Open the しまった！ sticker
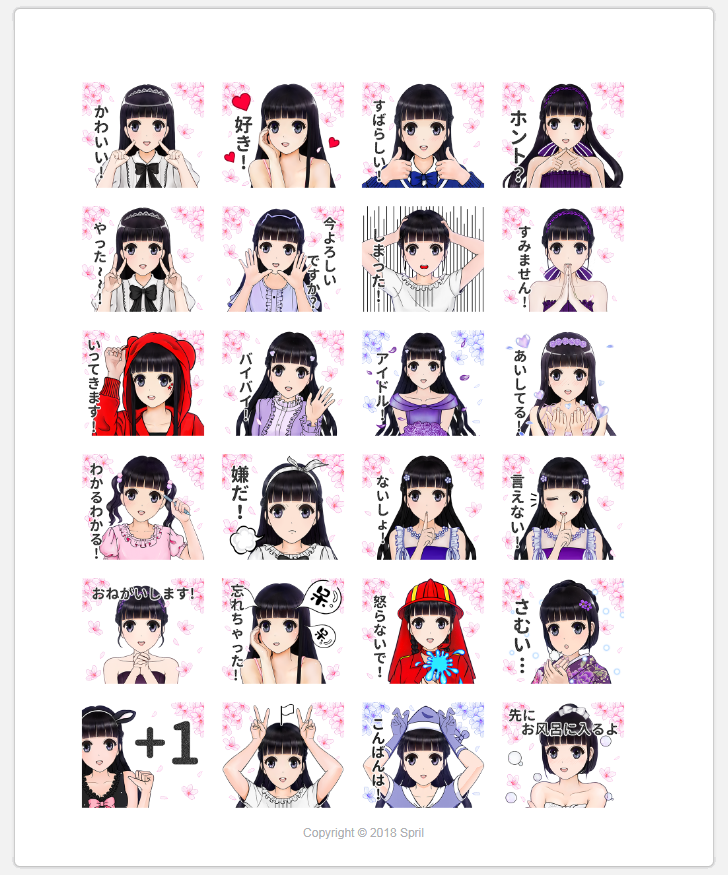The width and height of the screenshot is (728, 875). click(x=423, y=259)
